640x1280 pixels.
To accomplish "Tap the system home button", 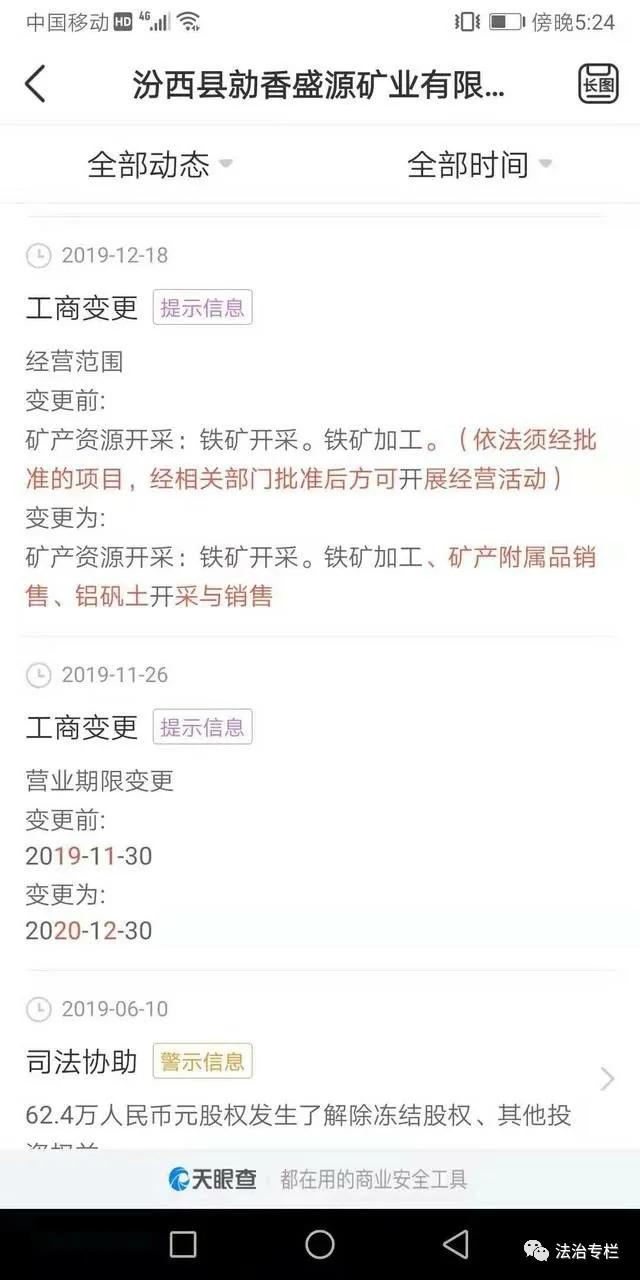I will tap(320, 1244).
